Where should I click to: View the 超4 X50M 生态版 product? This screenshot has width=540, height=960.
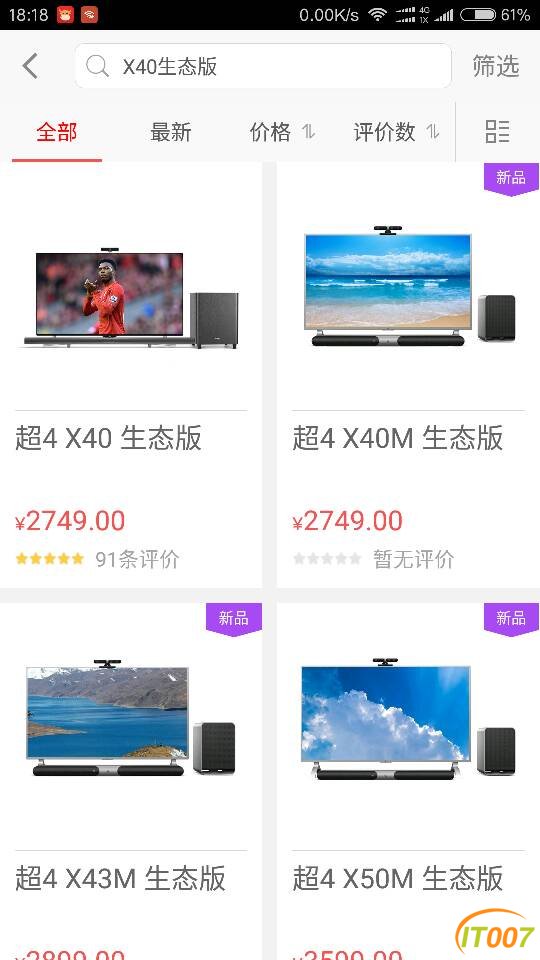(408, 781)
